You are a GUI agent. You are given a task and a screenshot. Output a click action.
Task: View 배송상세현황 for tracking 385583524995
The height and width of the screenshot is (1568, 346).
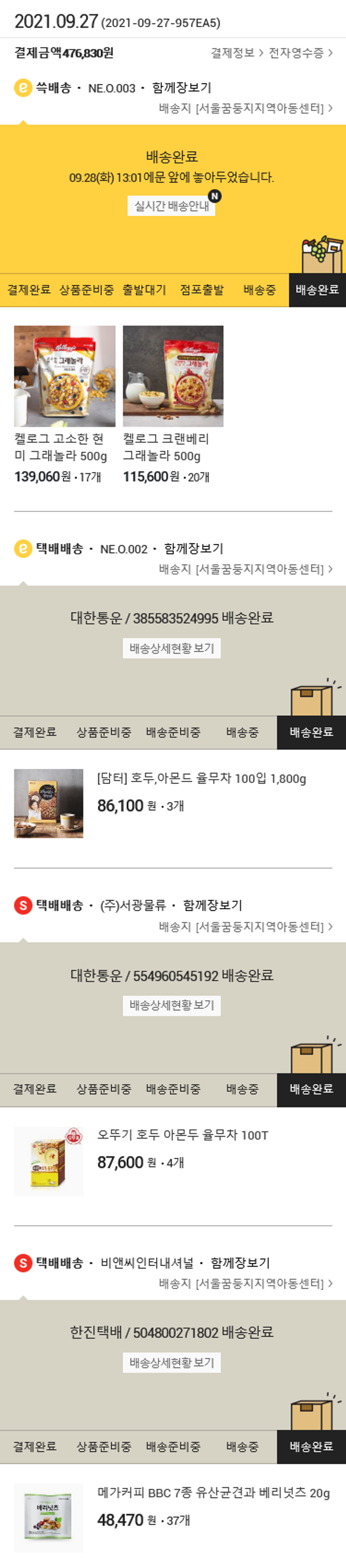pos(171,648)
